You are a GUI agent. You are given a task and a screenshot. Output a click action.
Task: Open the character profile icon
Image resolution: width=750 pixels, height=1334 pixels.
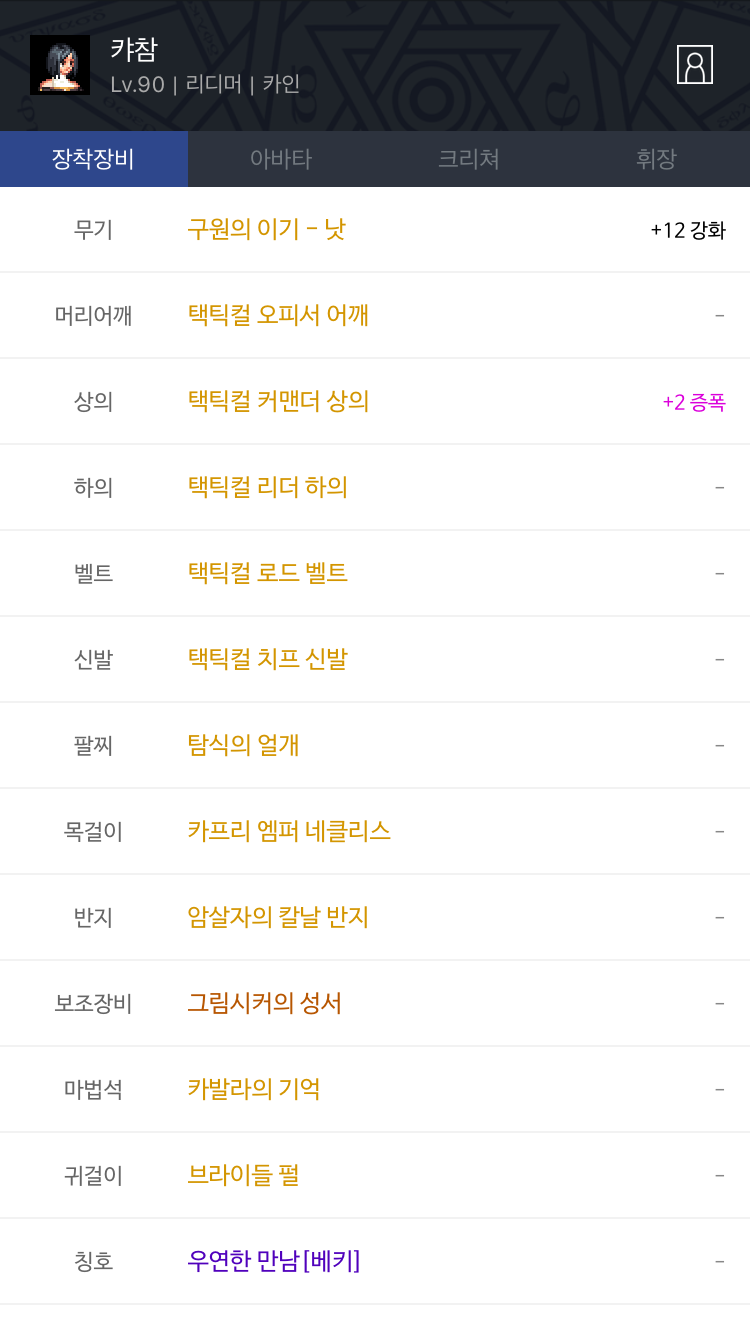click(x=695, y=65)
